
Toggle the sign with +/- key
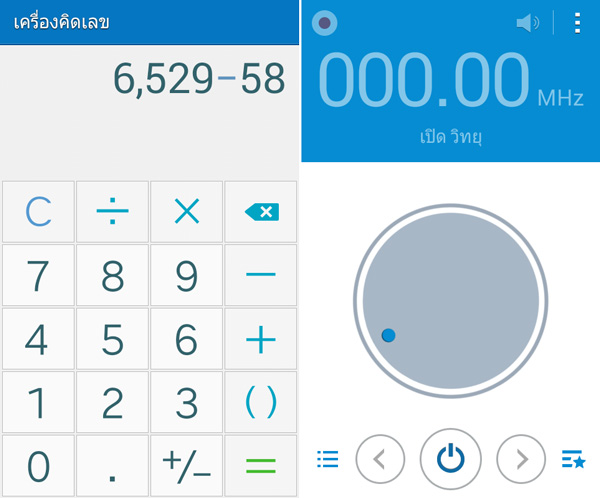point(187,465)
